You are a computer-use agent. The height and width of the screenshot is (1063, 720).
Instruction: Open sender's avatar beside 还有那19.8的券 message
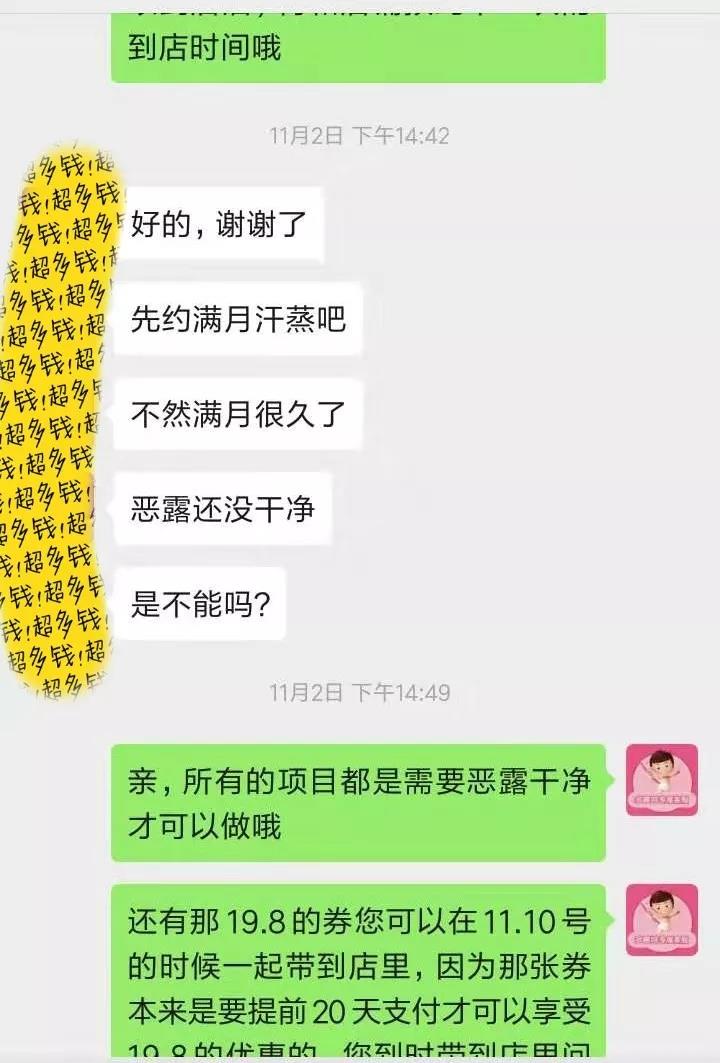pyautogui.click(x=661, y=919)
